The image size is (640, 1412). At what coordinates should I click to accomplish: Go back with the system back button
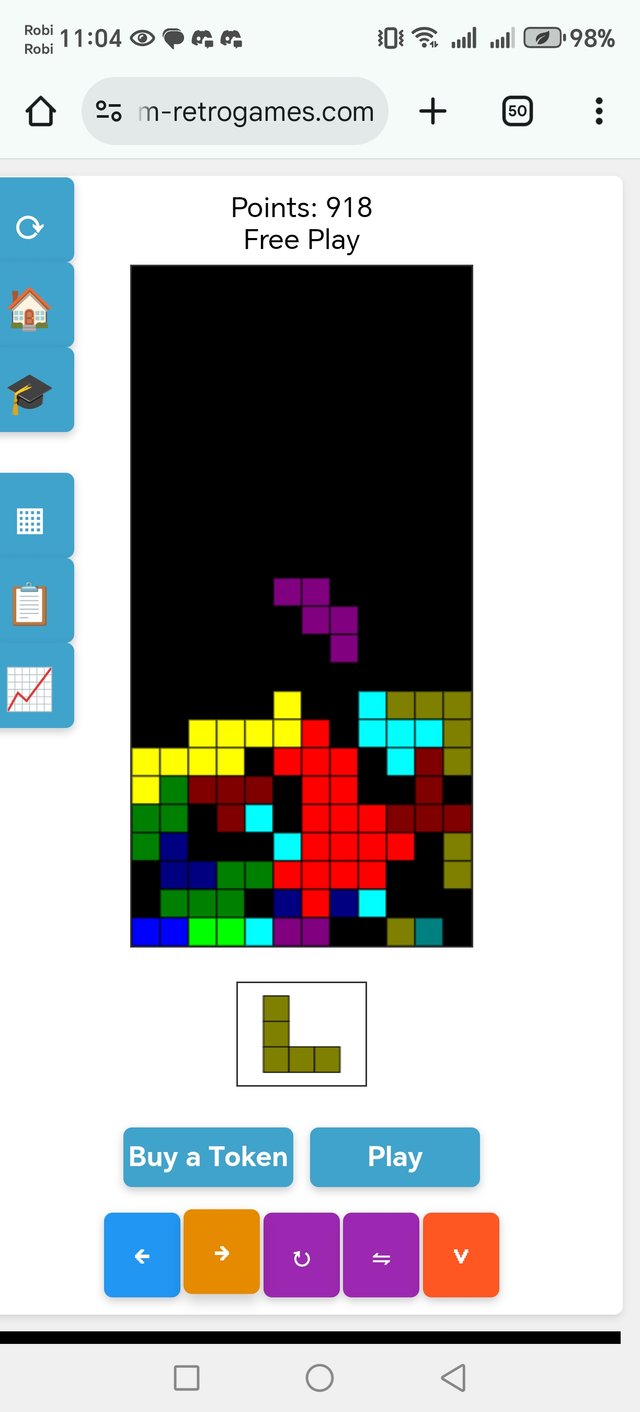point(453,1378)
